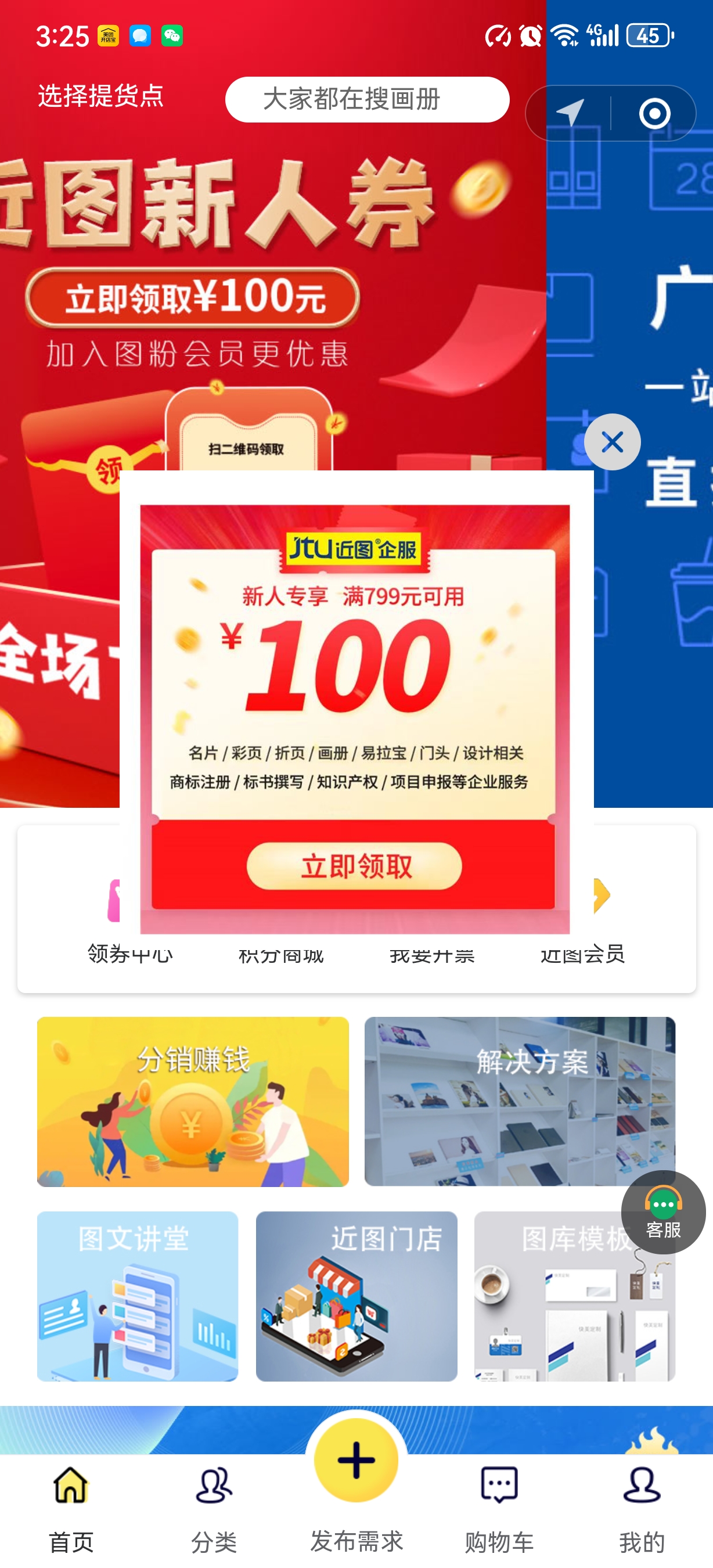Tap the circular target icon in the top bar
Image resolution: width=713 pixels, height=1568 pixels.
click(654, 113)
